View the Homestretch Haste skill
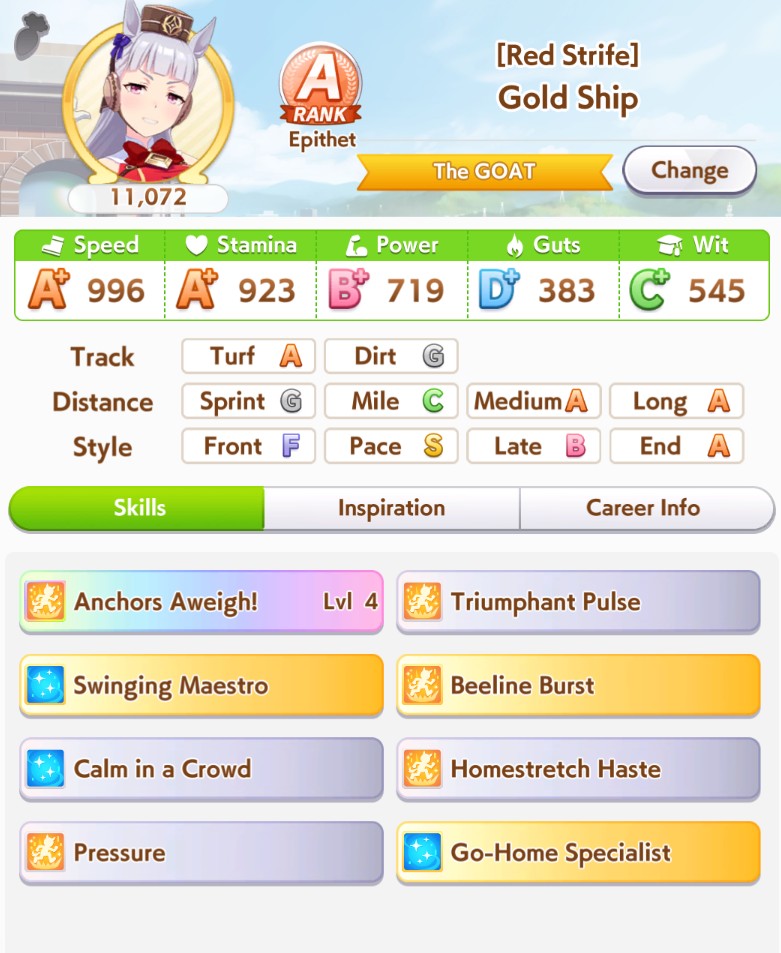The height and width of the screenshot is (953, 781). [x=578, y=769]
